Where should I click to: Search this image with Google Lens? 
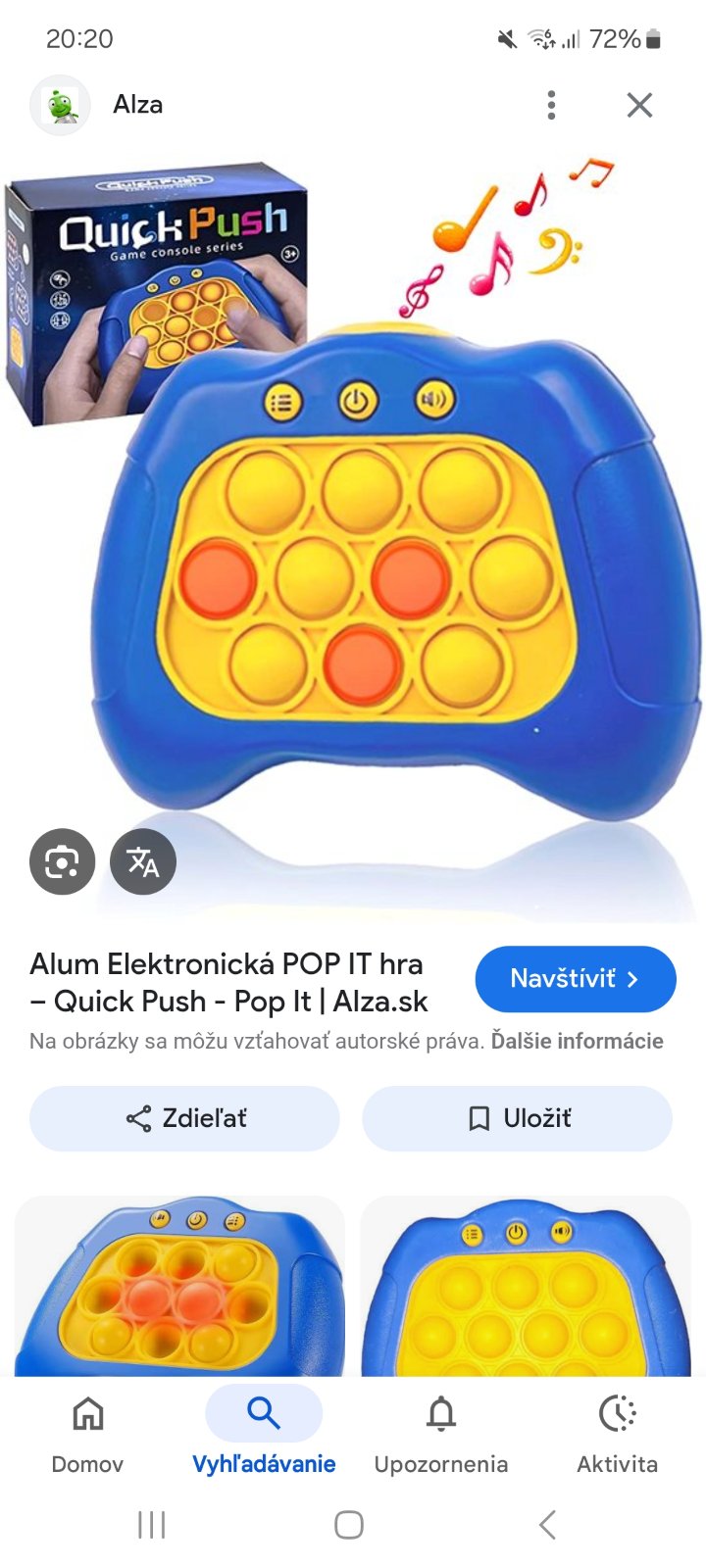pyautogui.click(x=62, y=862)
